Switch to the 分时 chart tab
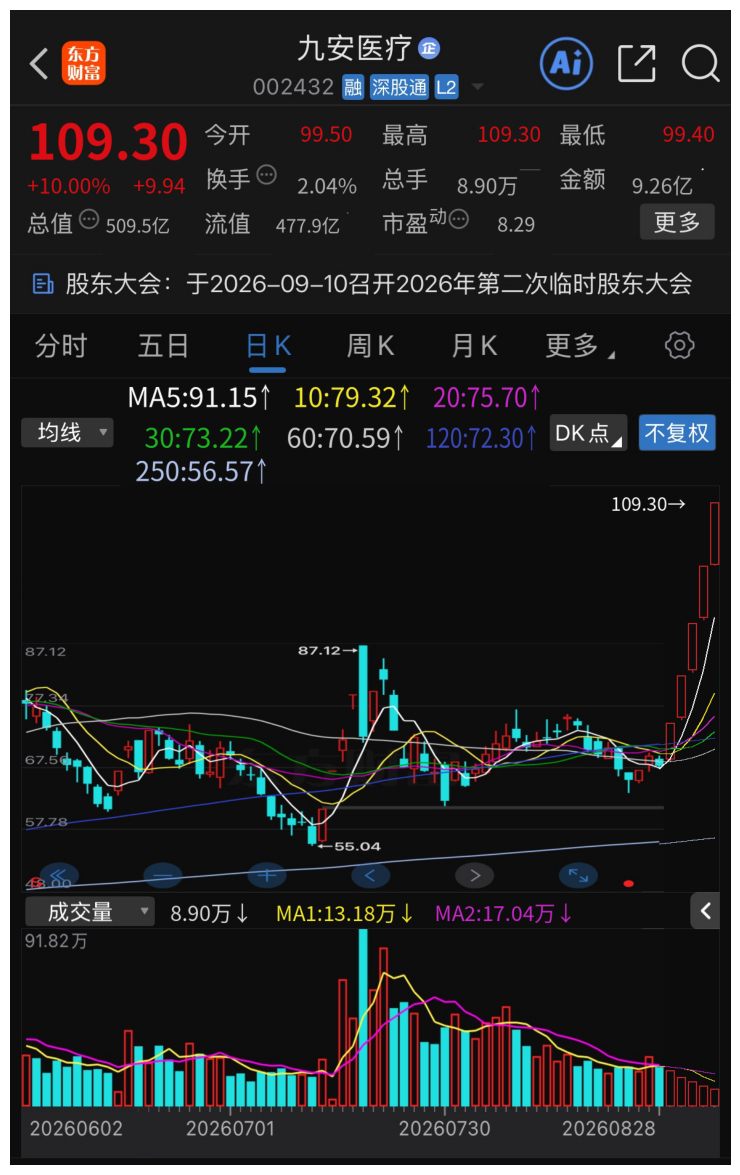 click(61, 346)
